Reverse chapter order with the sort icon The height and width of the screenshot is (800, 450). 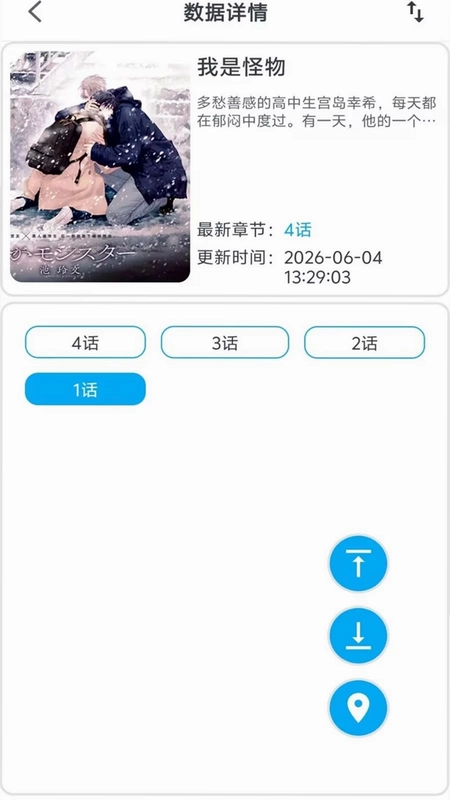coord(415,12)
